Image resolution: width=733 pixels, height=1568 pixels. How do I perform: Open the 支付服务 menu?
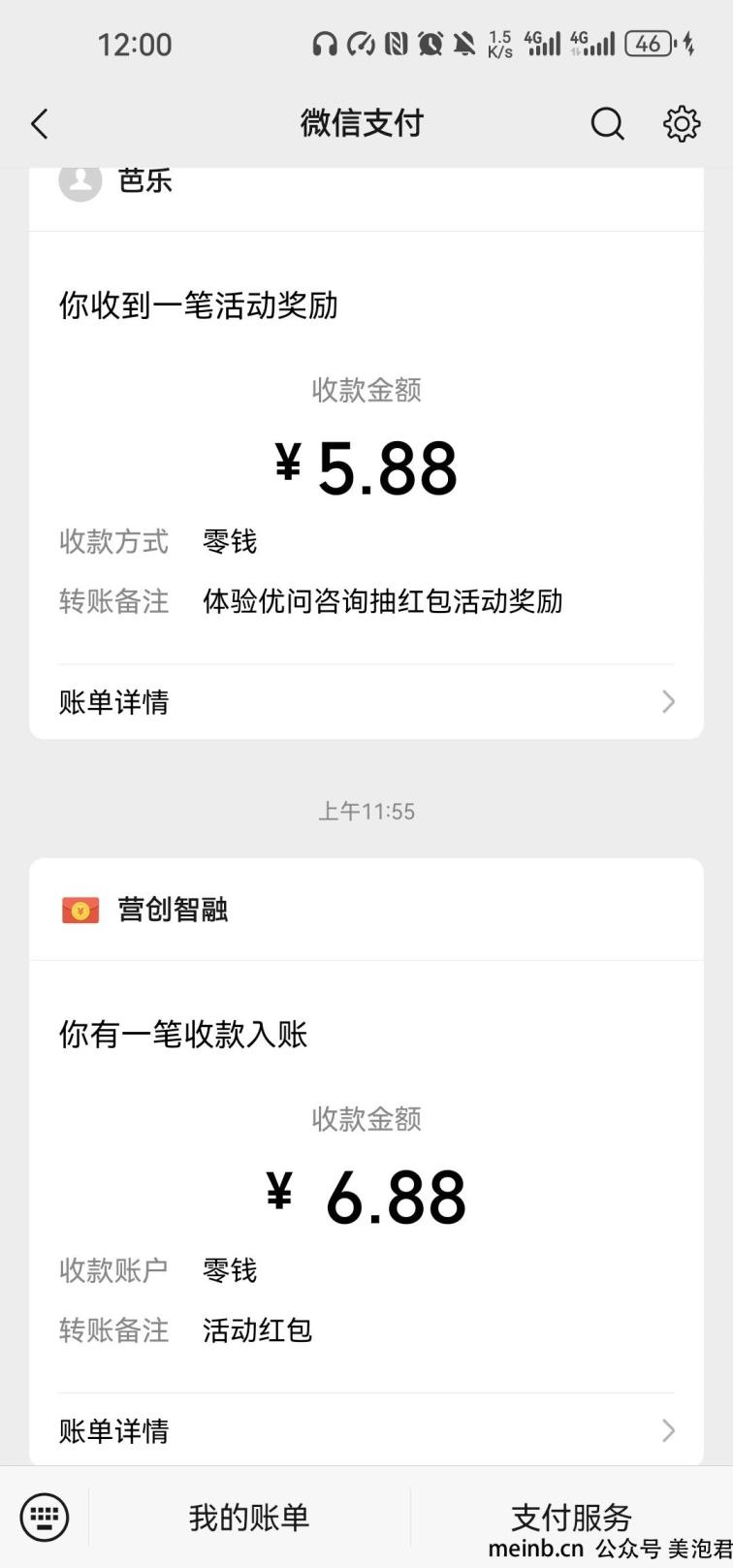pos(571,1517)
